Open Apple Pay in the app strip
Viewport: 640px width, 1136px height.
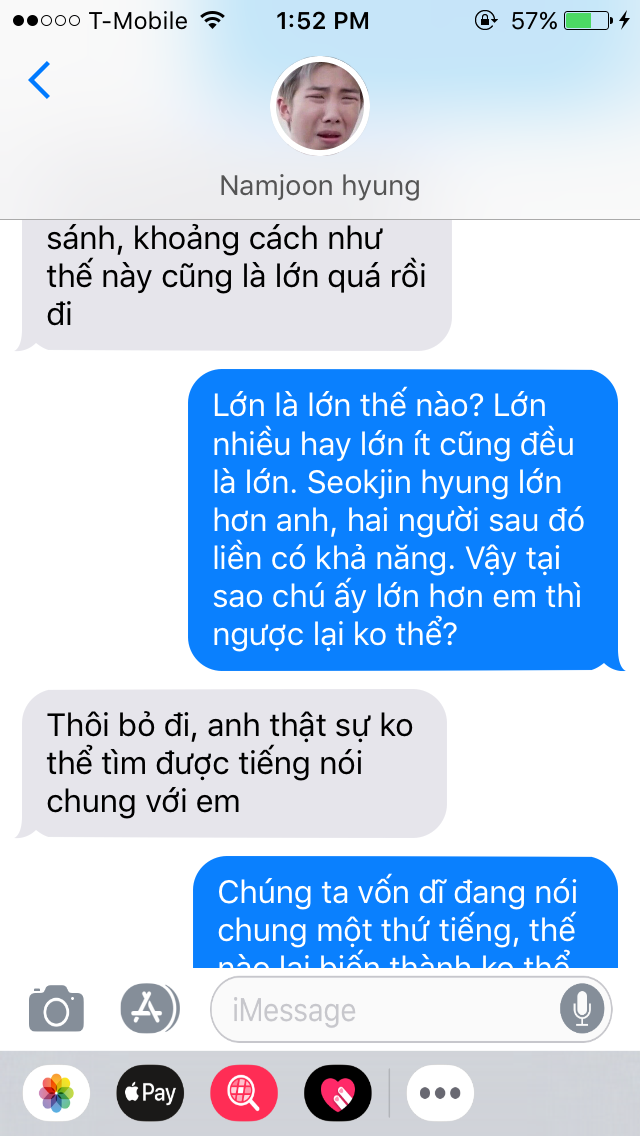(150, 1093)
